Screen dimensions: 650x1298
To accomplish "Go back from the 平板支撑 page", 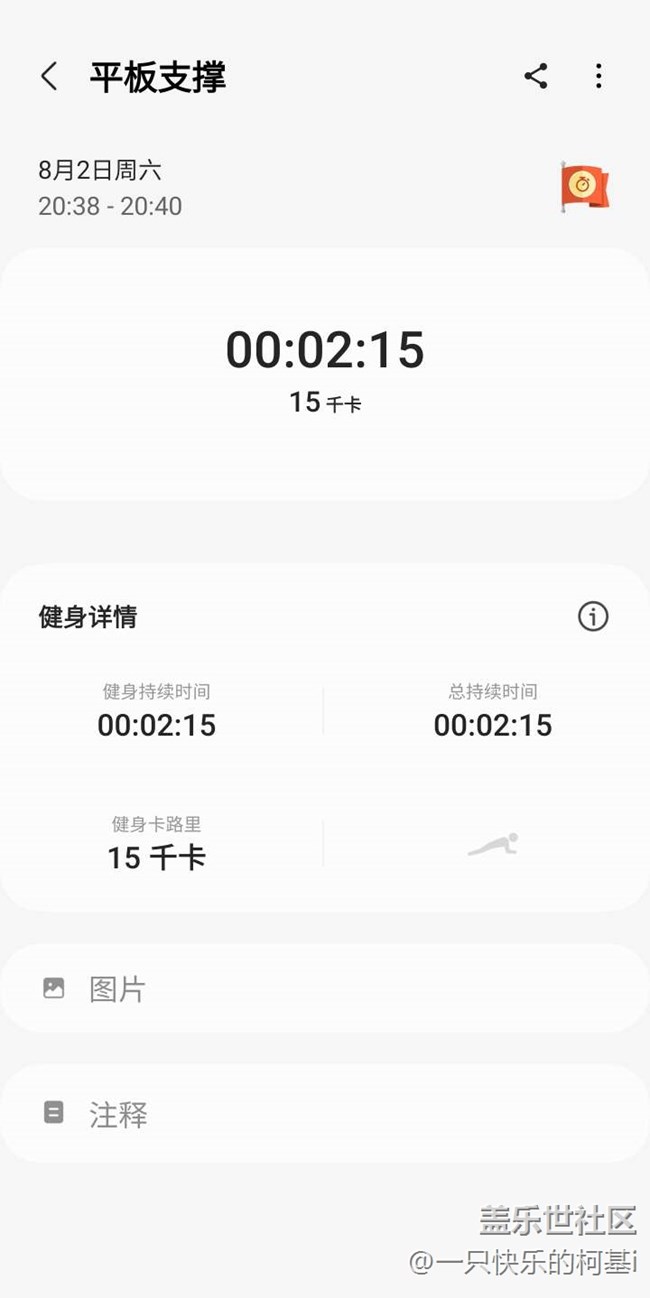I will point(49,77).
